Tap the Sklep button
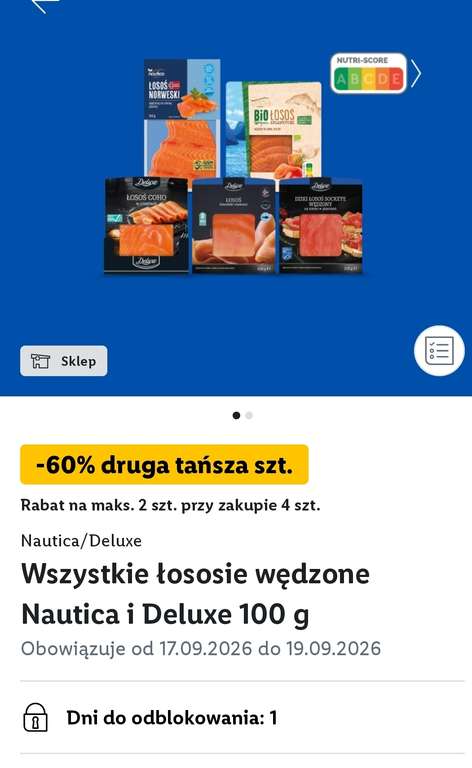 coord(64,361)
